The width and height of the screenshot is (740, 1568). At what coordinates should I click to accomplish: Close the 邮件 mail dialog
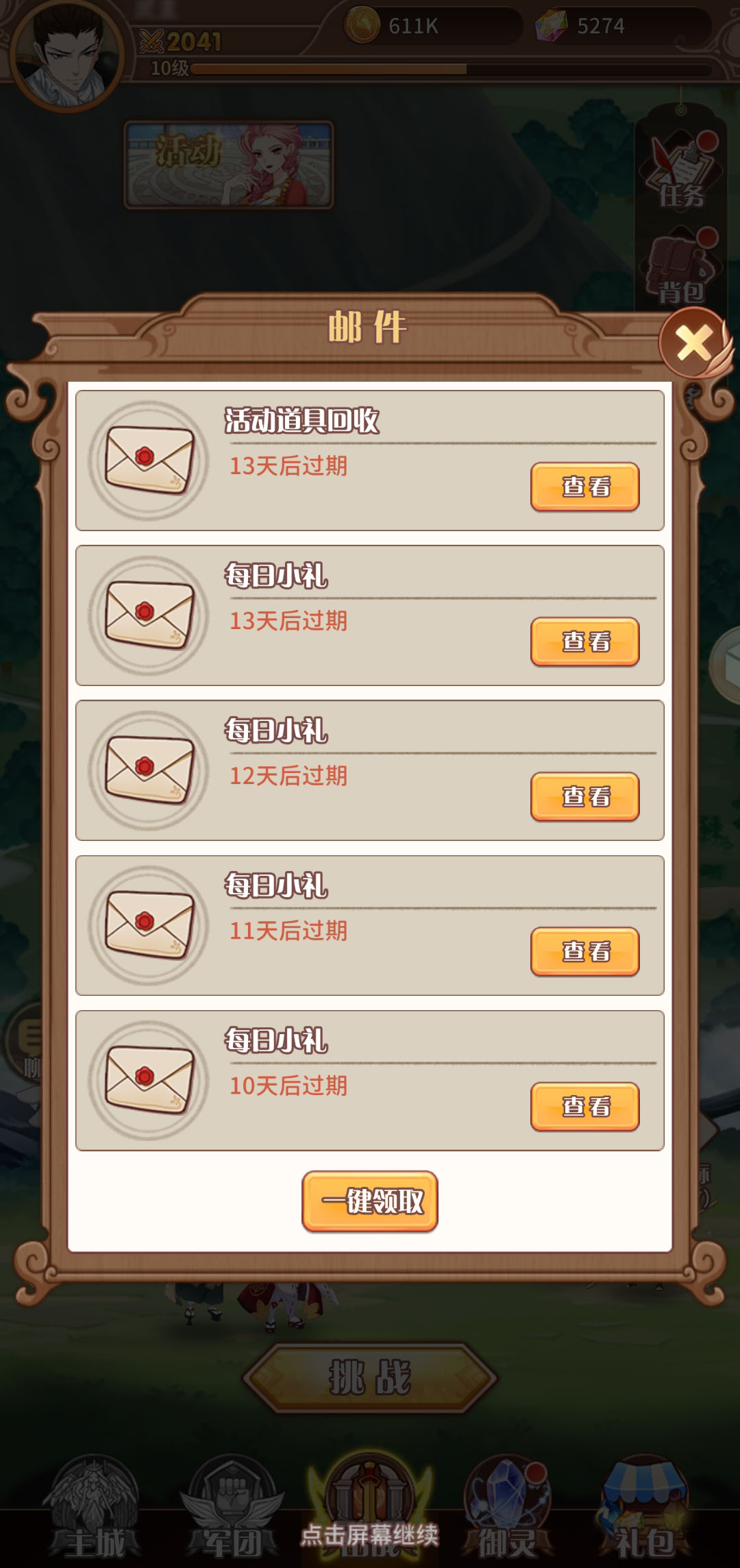(x=693, y=343)
